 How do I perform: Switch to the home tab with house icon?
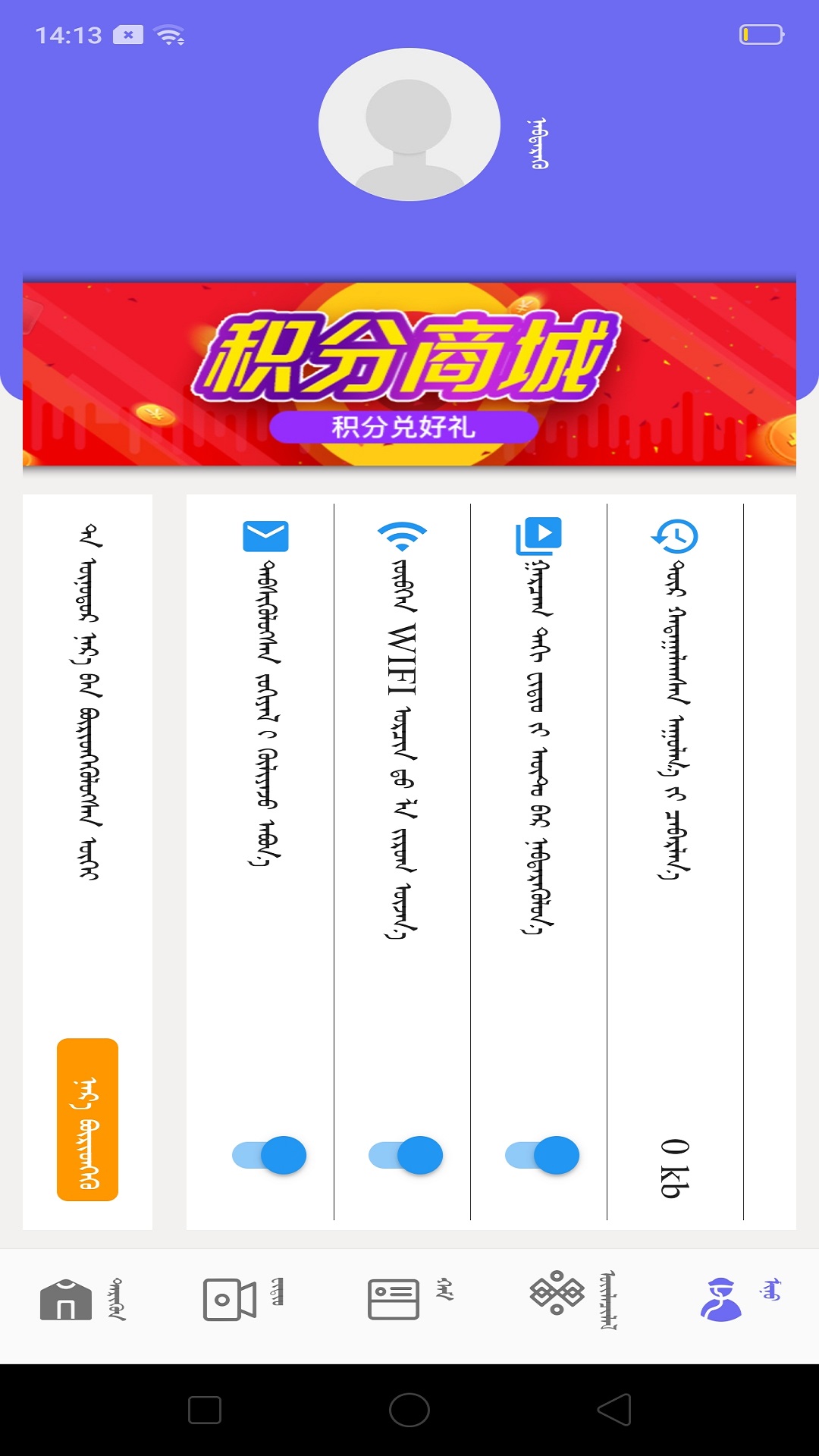click(x=80, y=1299)
